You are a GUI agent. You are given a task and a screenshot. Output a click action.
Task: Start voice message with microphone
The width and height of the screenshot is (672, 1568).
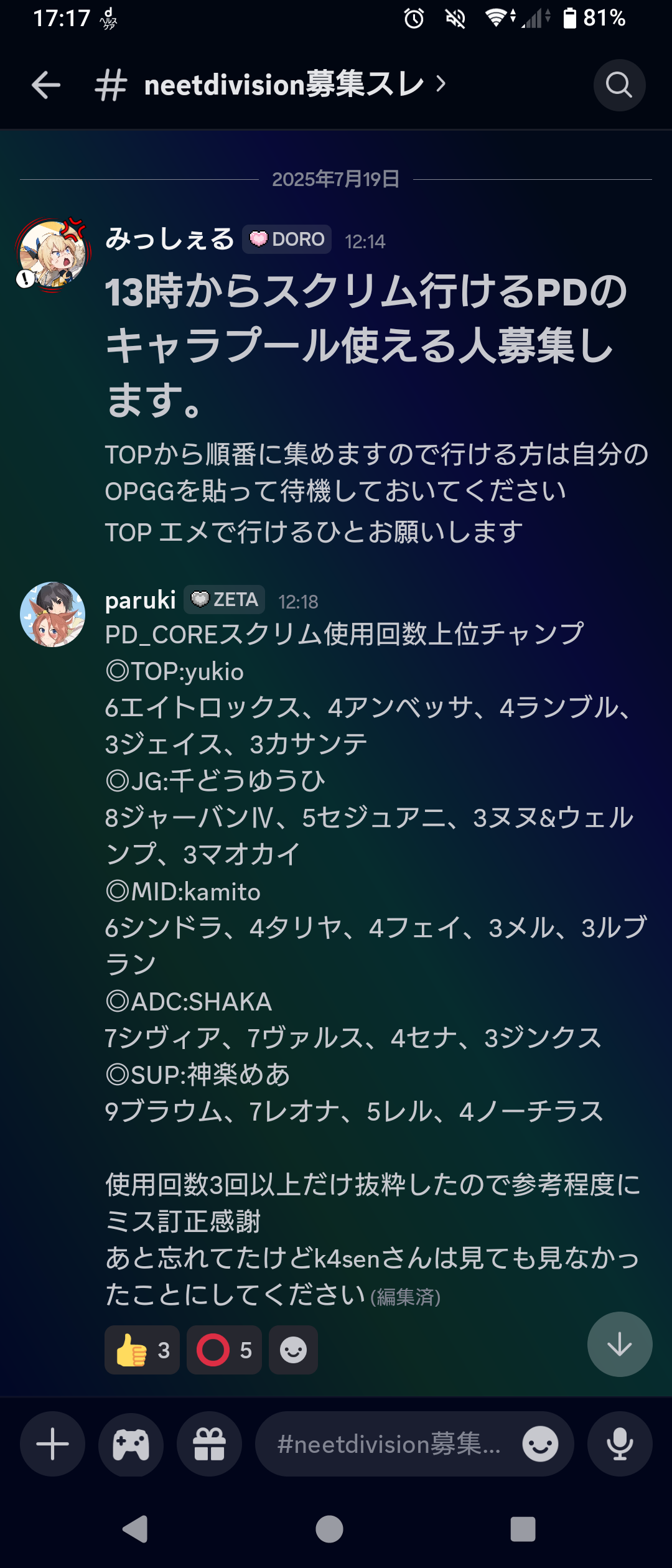click(x=620, y=1444)
